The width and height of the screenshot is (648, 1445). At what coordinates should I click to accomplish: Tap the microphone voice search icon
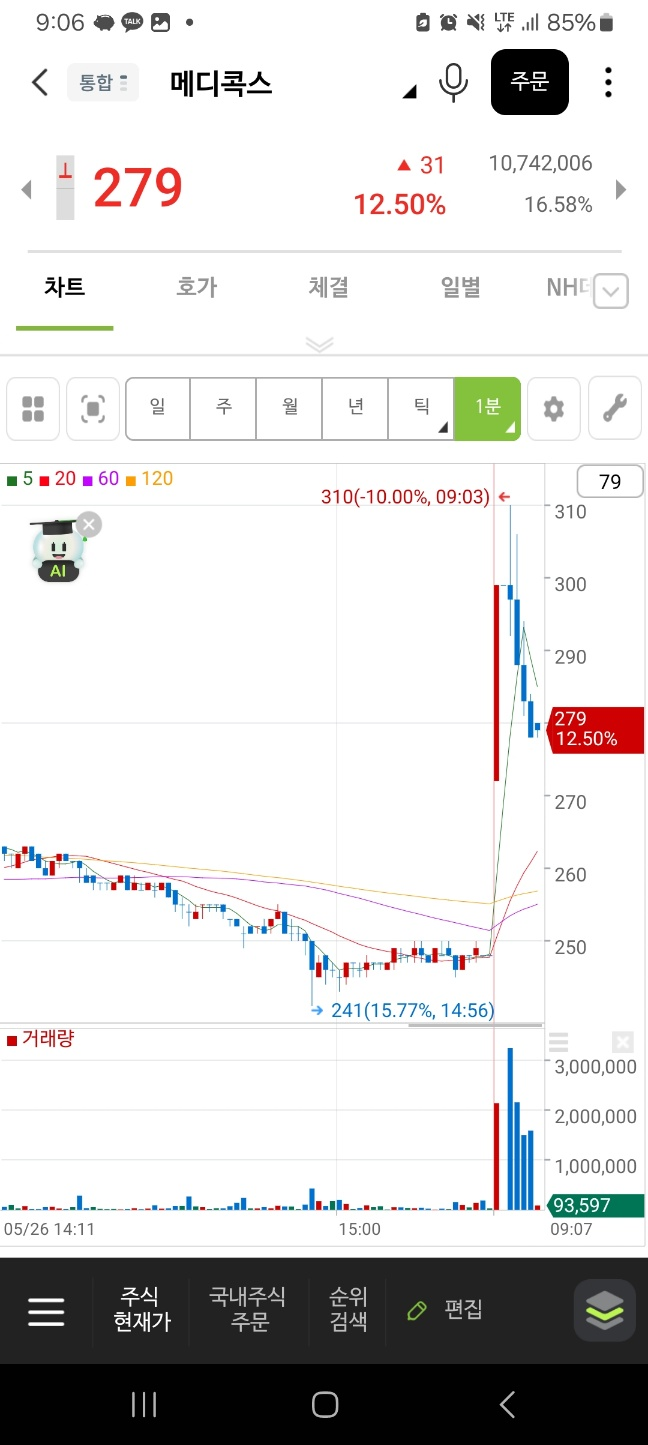453,82
